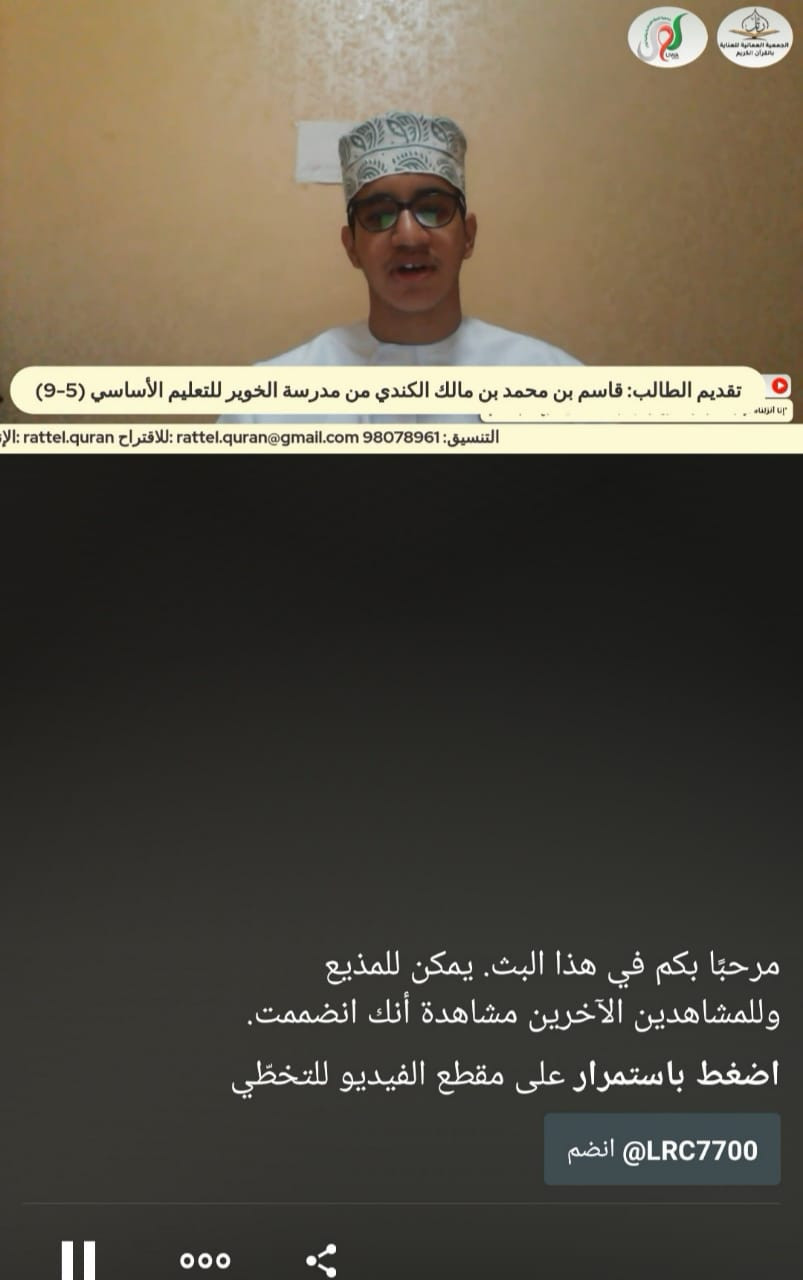Share this live broadcast

tap(322, 1260)
